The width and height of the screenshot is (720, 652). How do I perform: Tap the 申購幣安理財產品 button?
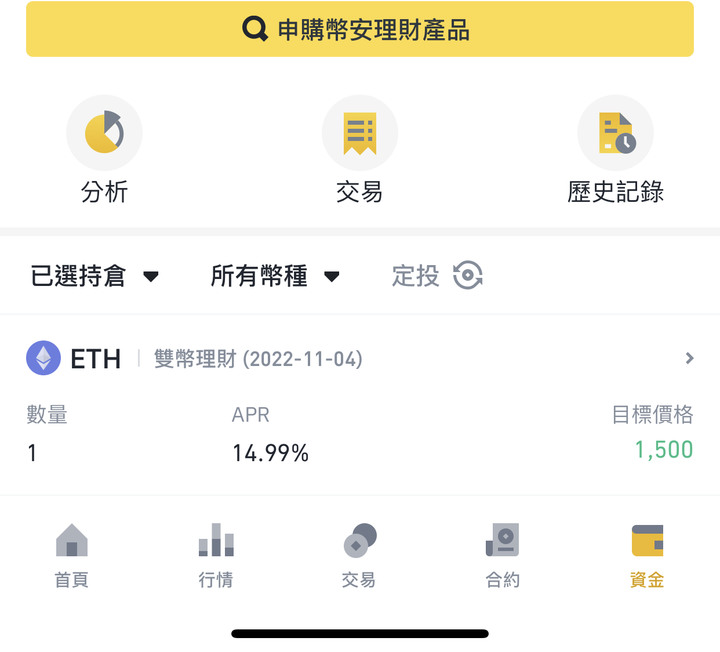[360, 29]
